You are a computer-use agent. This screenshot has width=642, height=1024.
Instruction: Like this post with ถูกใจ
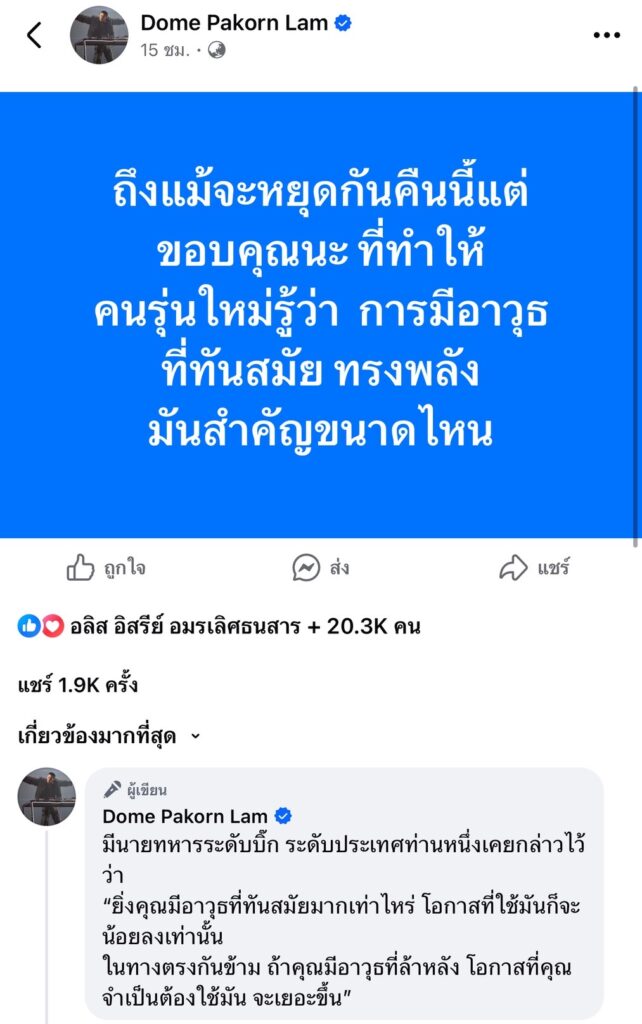(x=105, y=568)
